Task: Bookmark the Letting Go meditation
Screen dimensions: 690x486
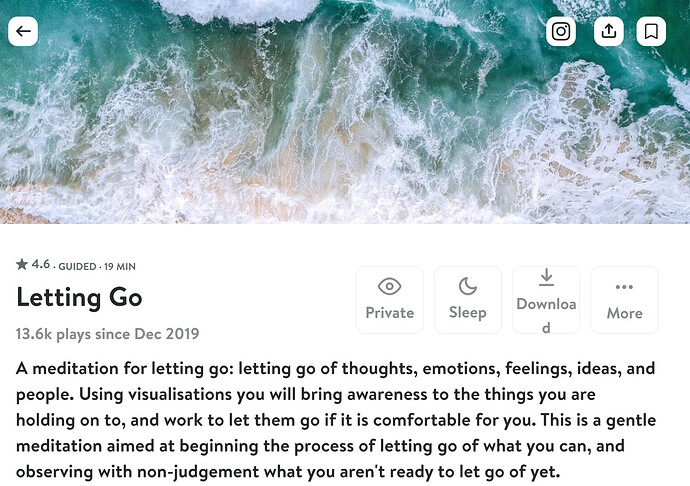Action: 651,31
